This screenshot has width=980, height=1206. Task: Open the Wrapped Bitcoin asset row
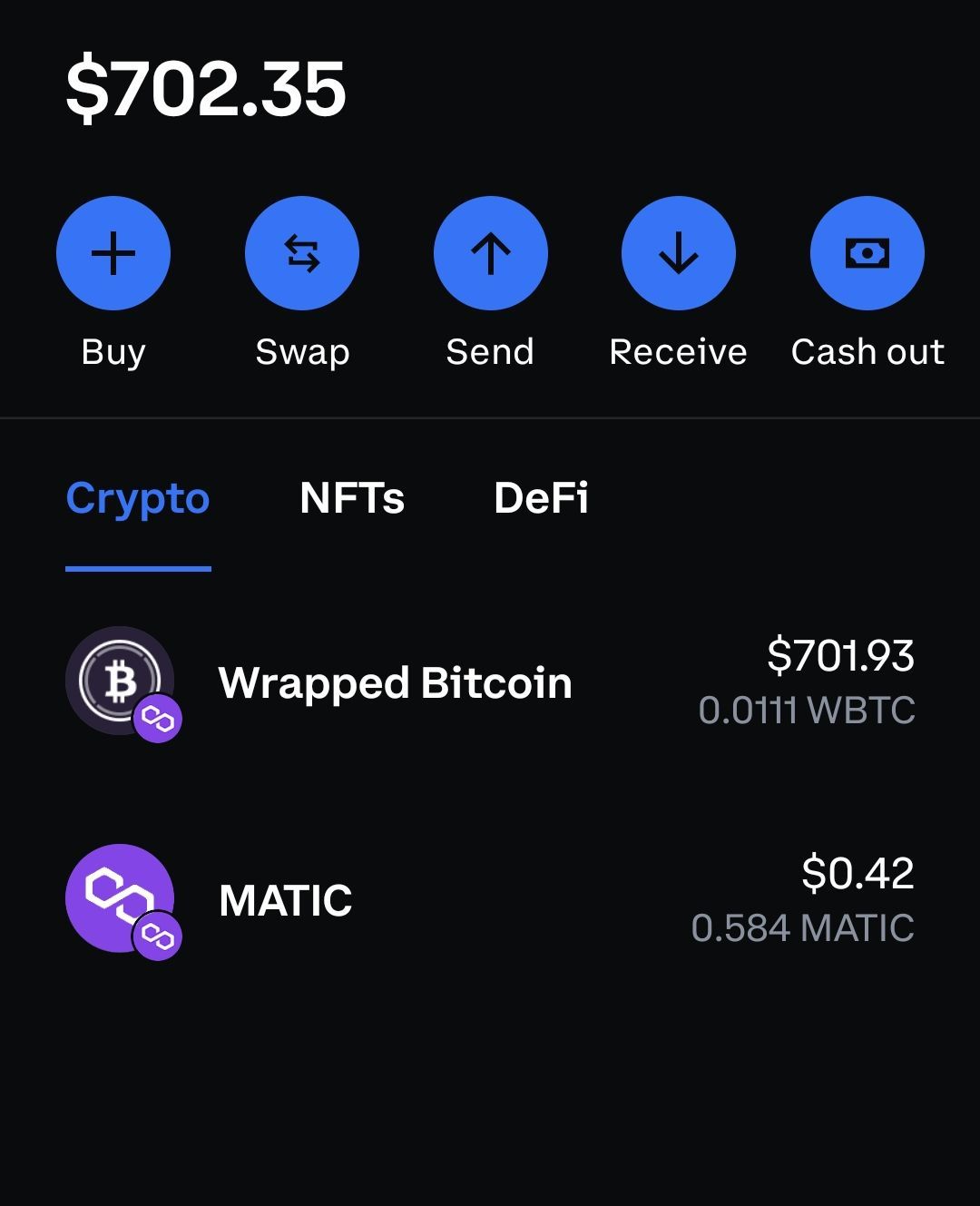click(490, 683)
